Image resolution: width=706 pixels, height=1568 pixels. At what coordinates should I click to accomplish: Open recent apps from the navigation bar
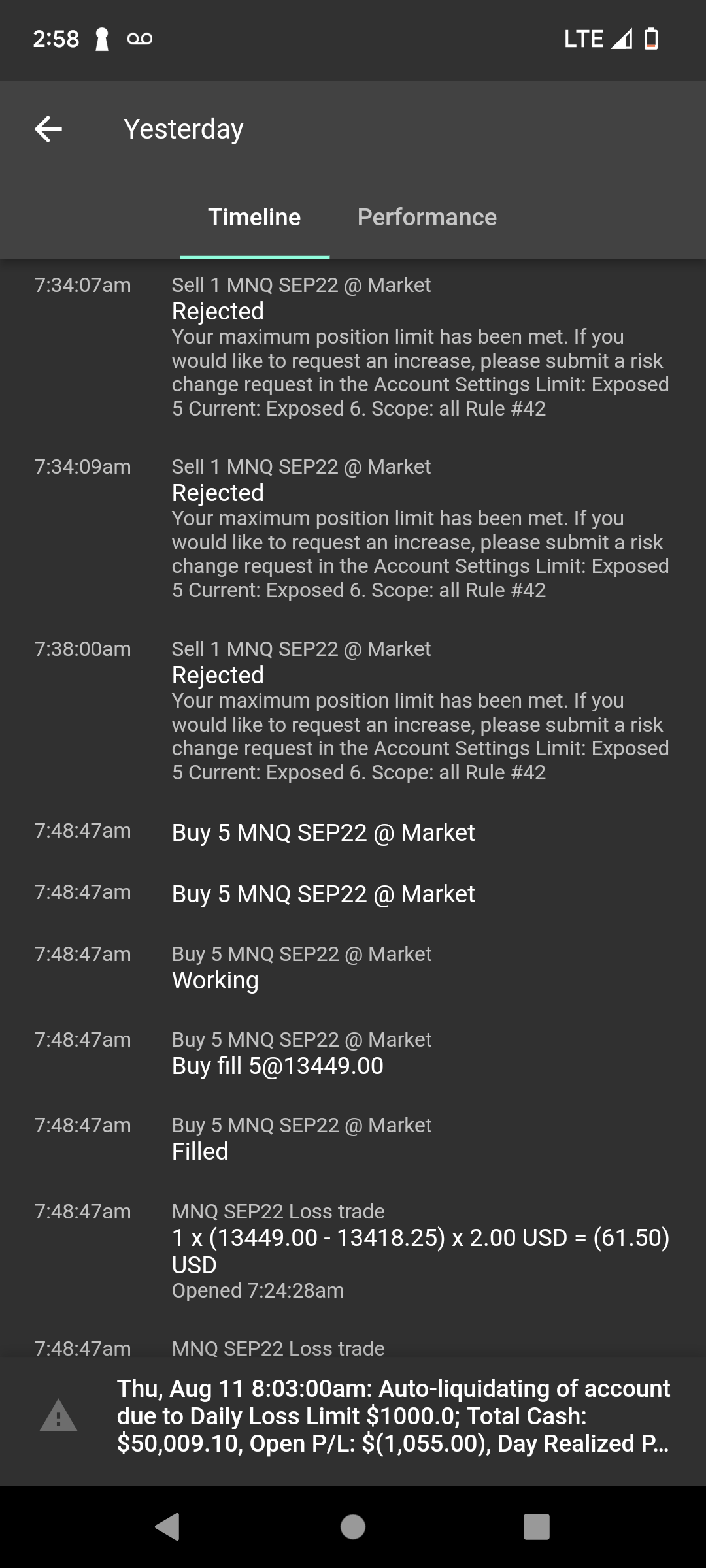(536, 1527)
